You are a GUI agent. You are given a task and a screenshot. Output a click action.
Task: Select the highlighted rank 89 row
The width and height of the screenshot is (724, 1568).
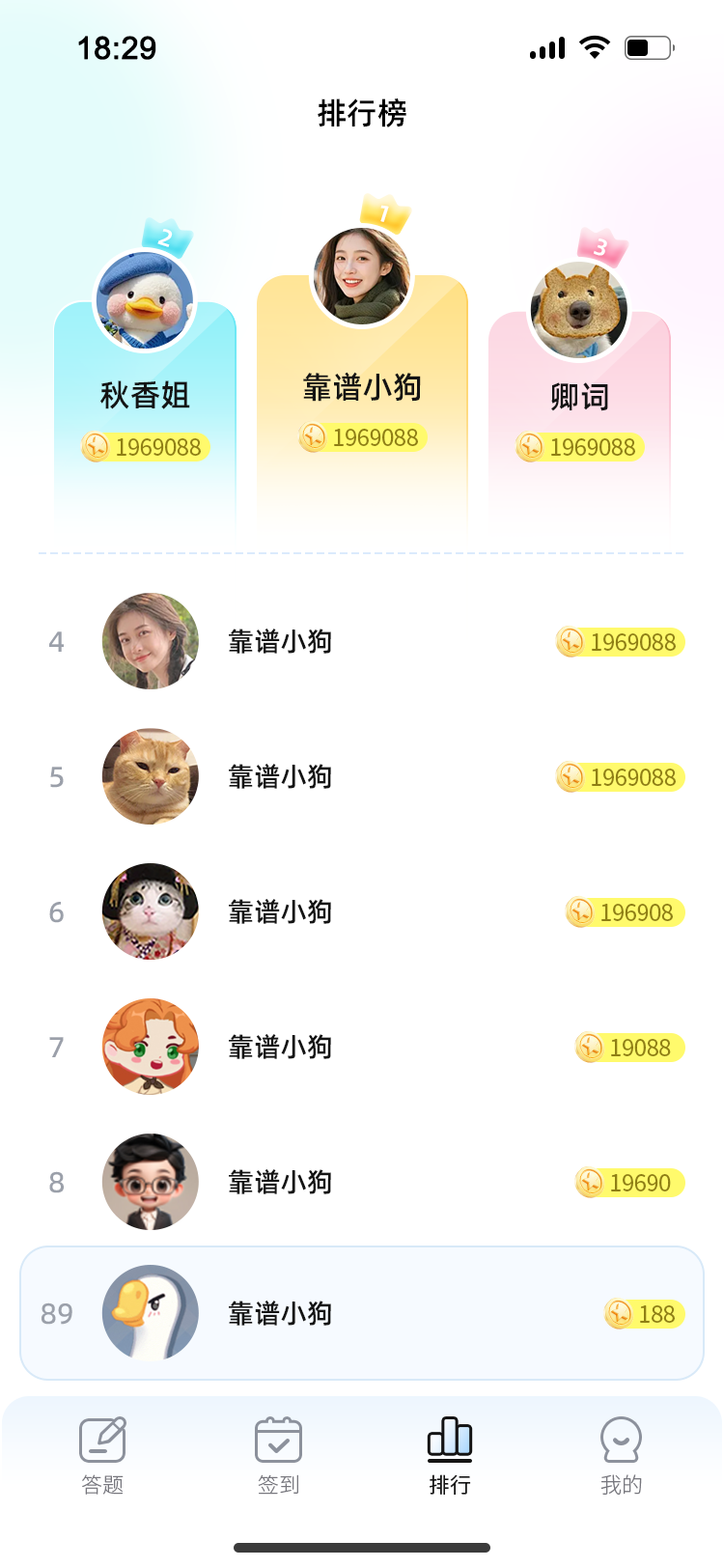(x=362, y=1313)
